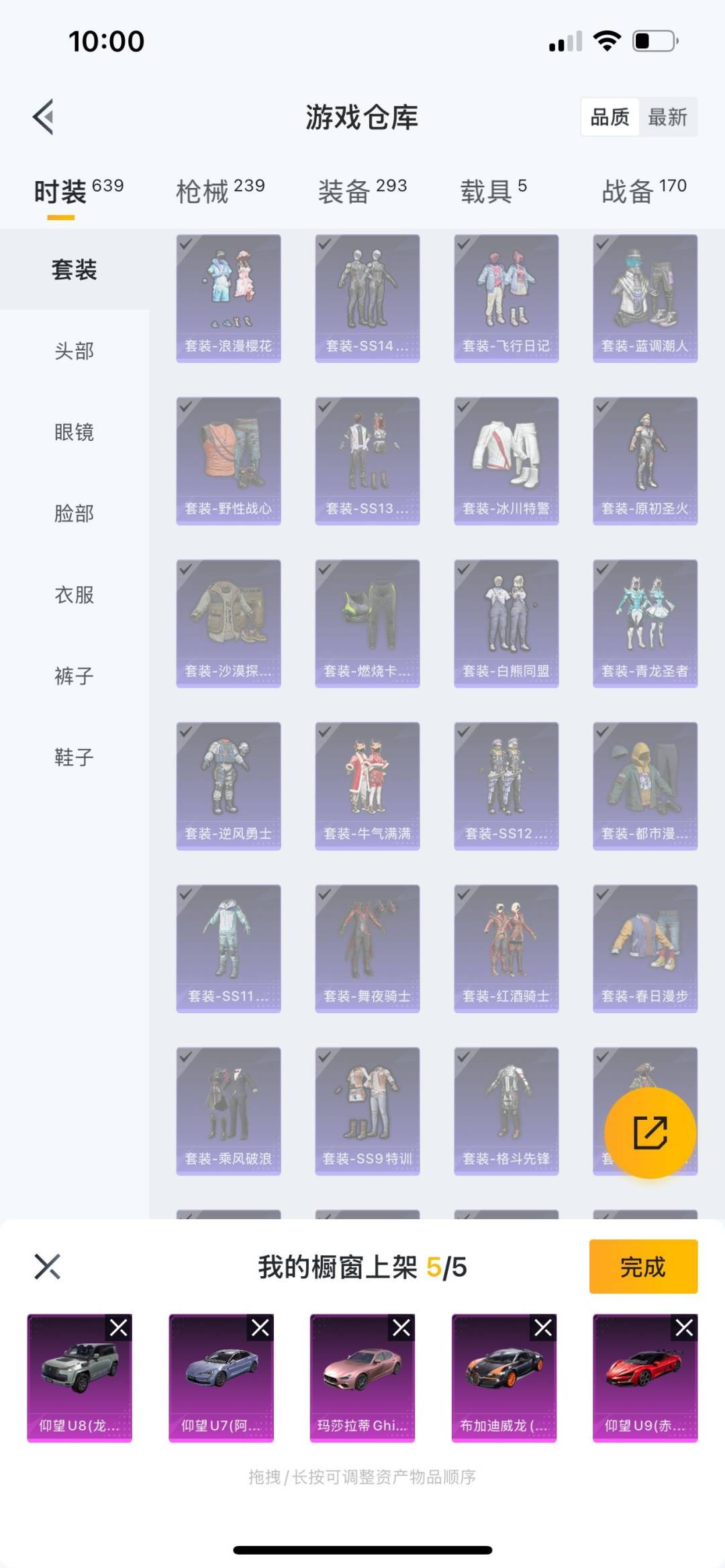Switch to the 战备 tab
The width and height of the screenshot is (725, 1568).
[x=644, y=191]
